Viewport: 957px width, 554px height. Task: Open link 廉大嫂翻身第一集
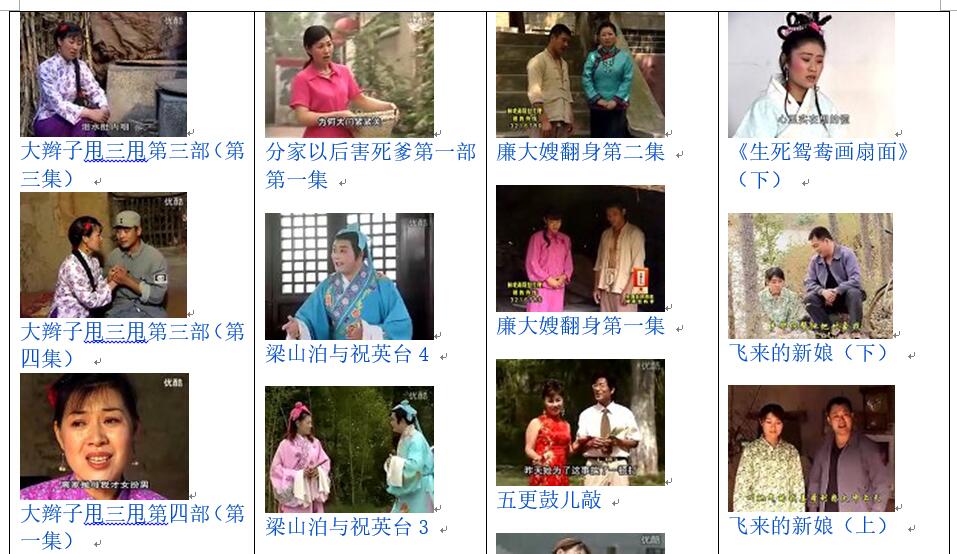tap(580, 326)
